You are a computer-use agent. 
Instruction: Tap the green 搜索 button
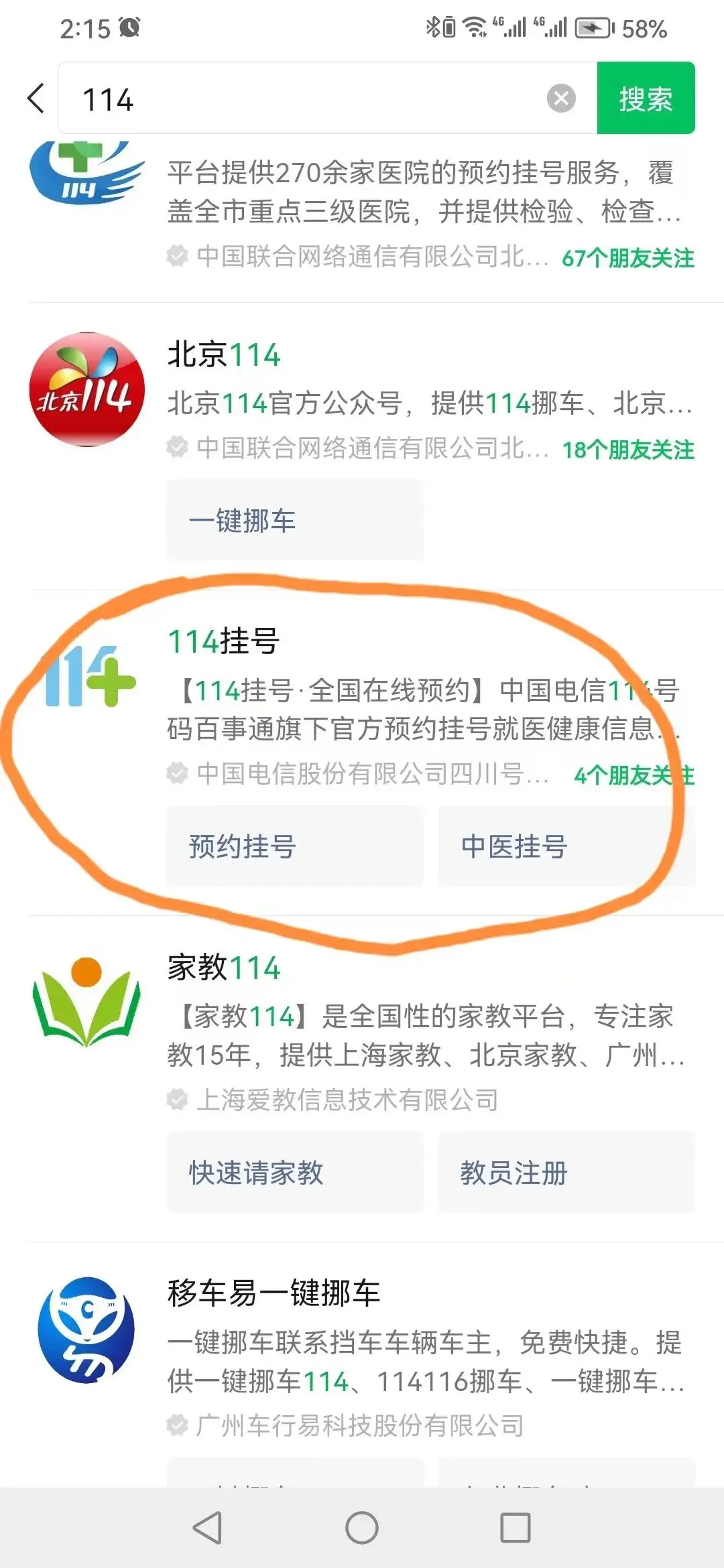[x=645, y=99]
